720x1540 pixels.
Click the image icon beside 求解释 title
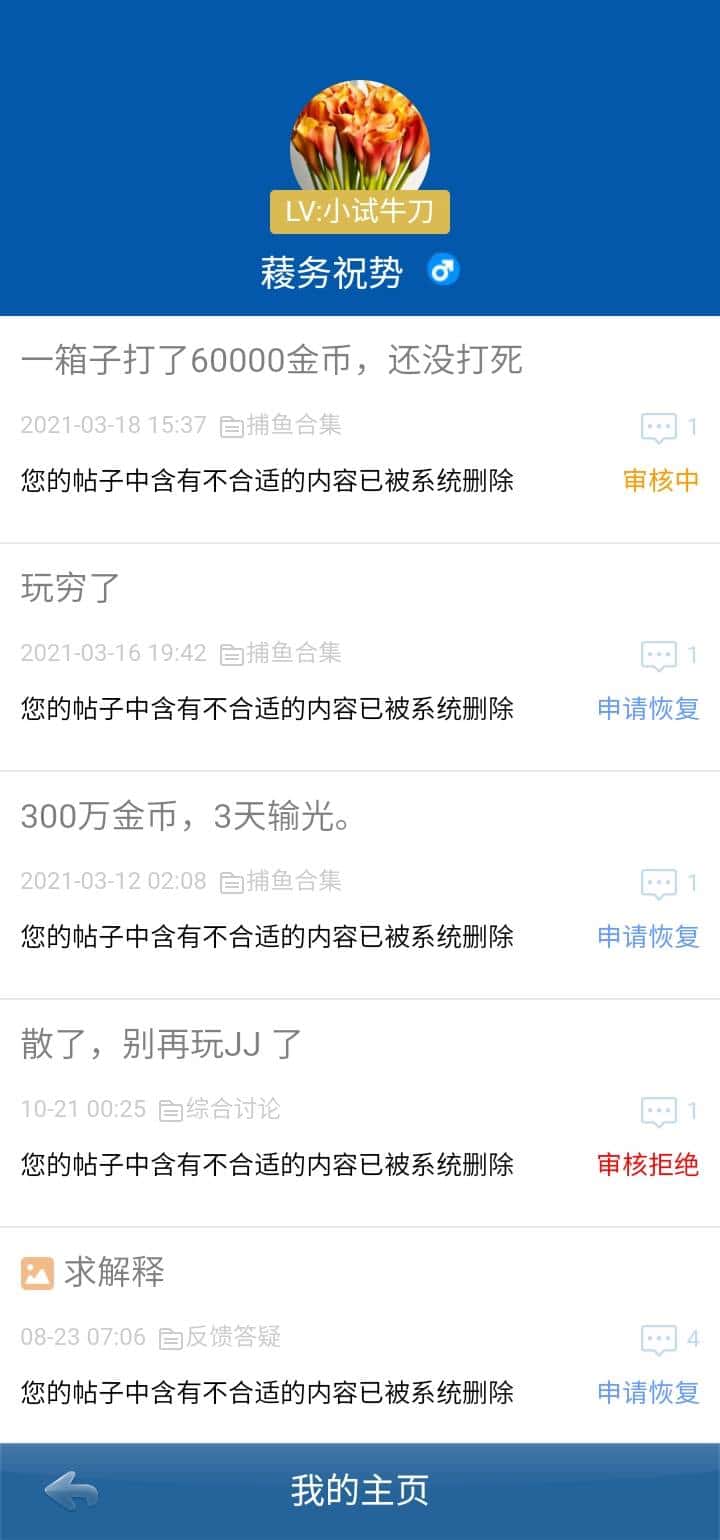click(37, 1272)
